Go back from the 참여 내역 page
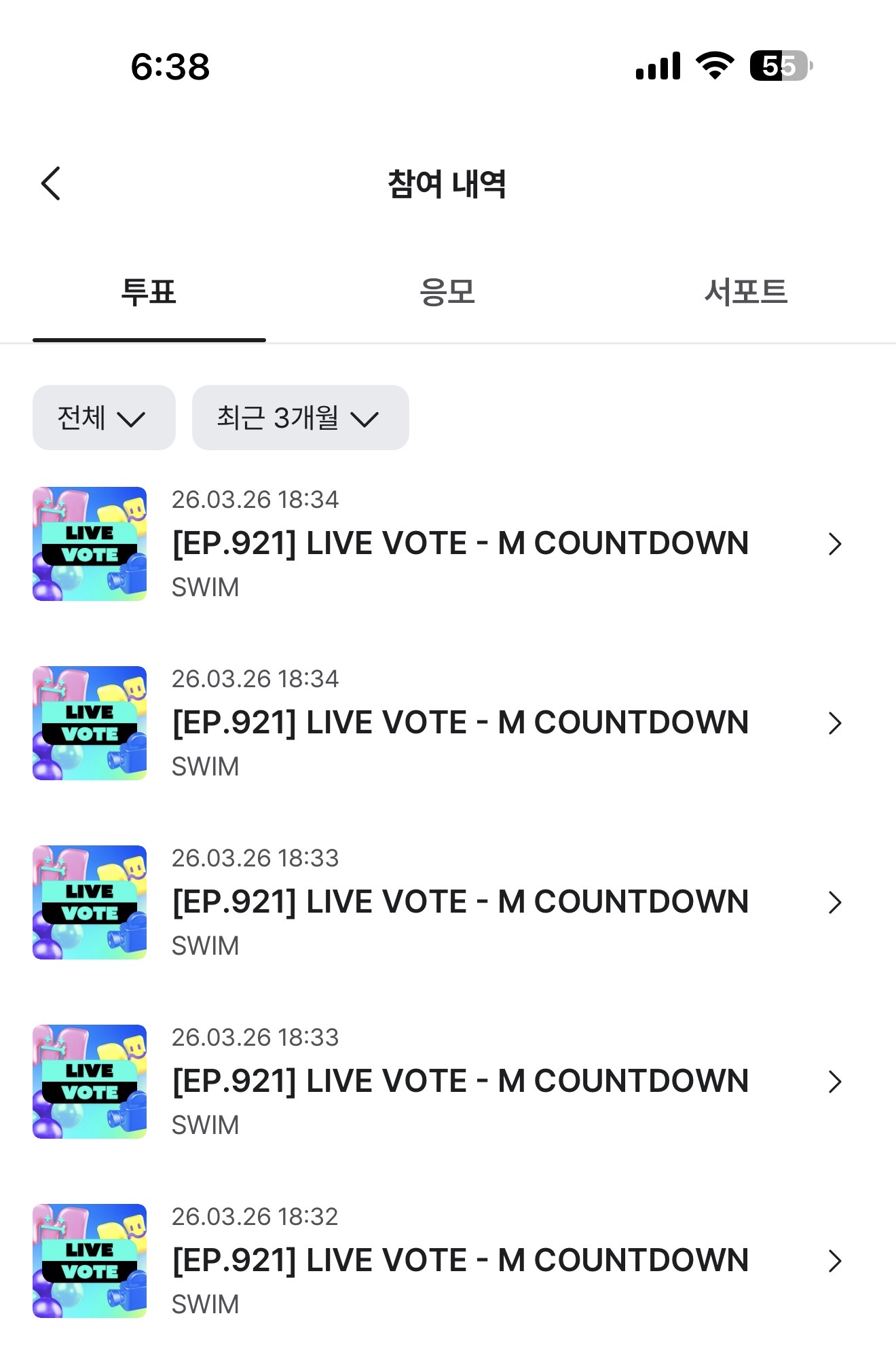This screenshot has width=896, height=1354. pyautogui.click(x=51, y=183)
